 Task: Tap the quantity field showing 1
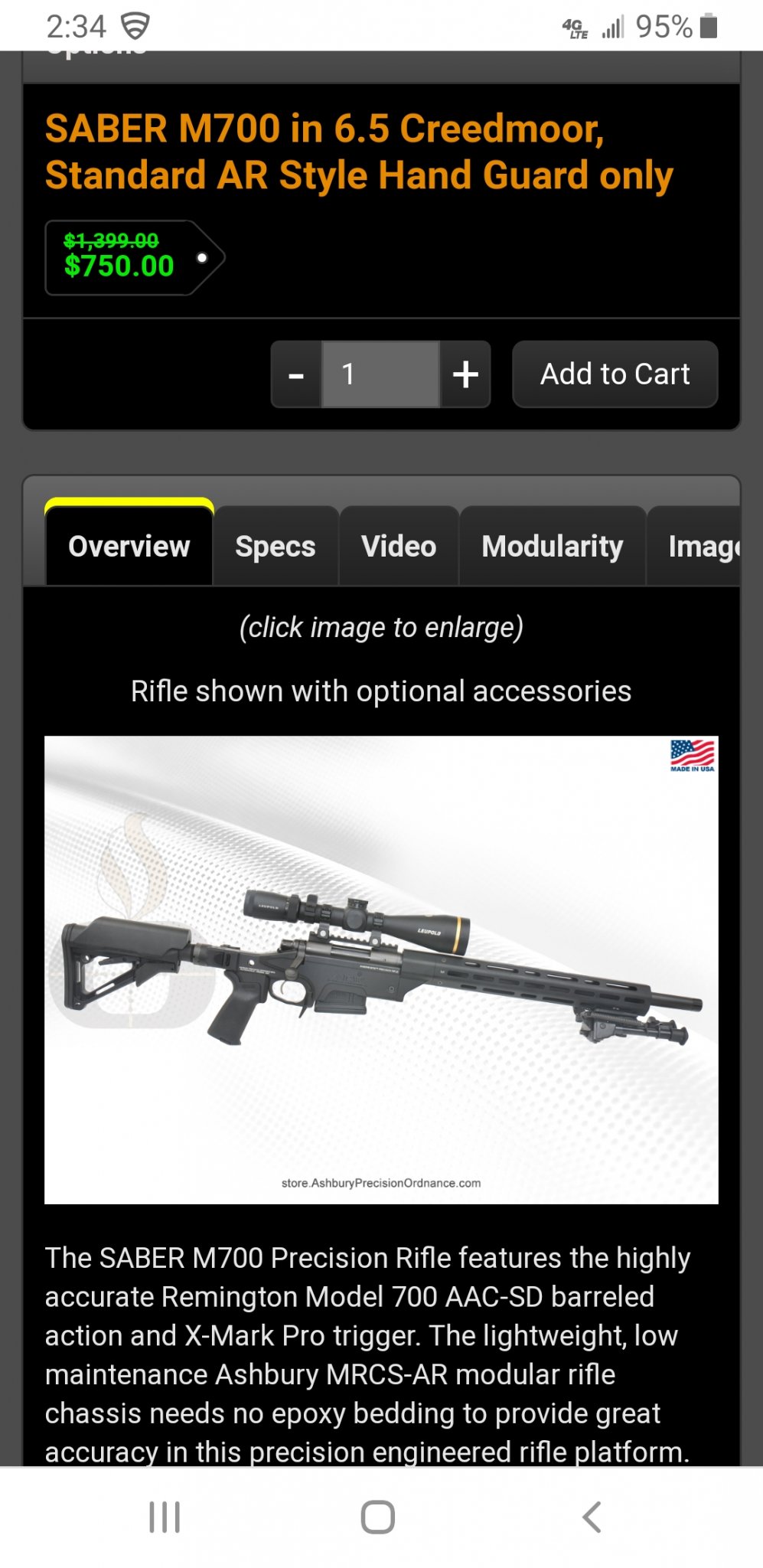pyautogui.click(x=380, y=374)
